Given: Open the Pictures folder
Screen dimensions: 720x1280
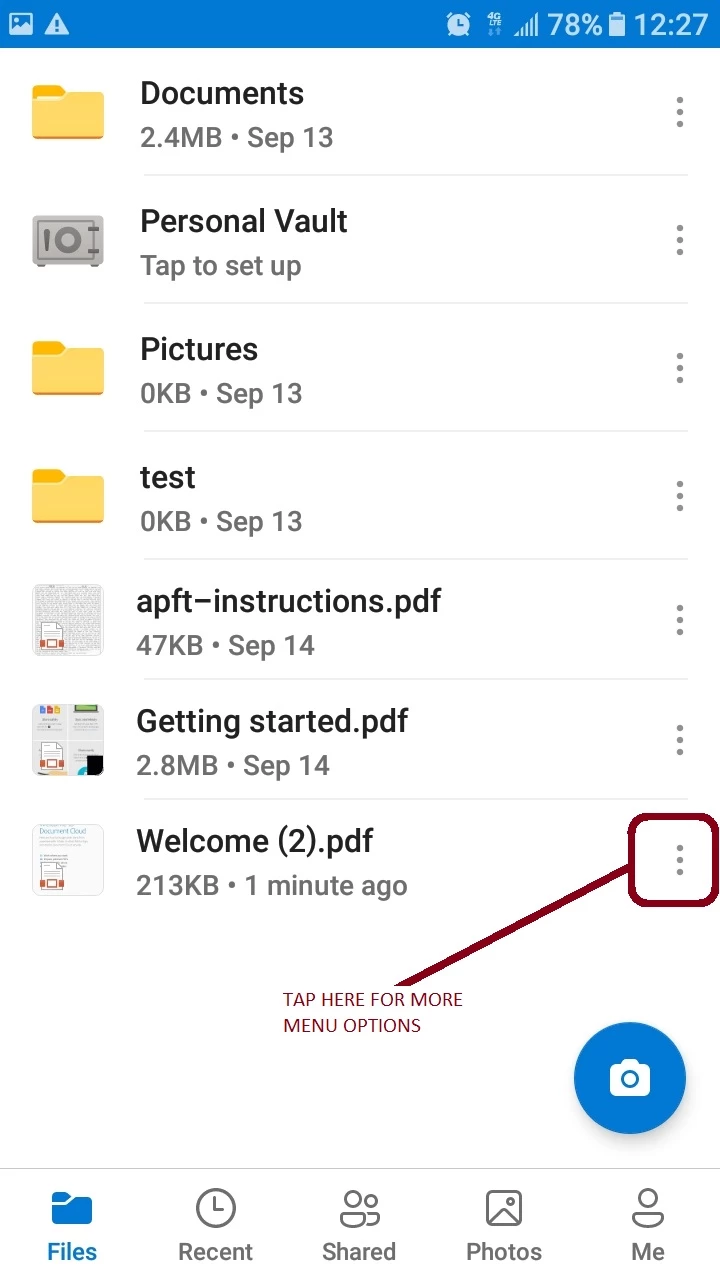Looking at the screenshot, I should (x=200, y=369).
